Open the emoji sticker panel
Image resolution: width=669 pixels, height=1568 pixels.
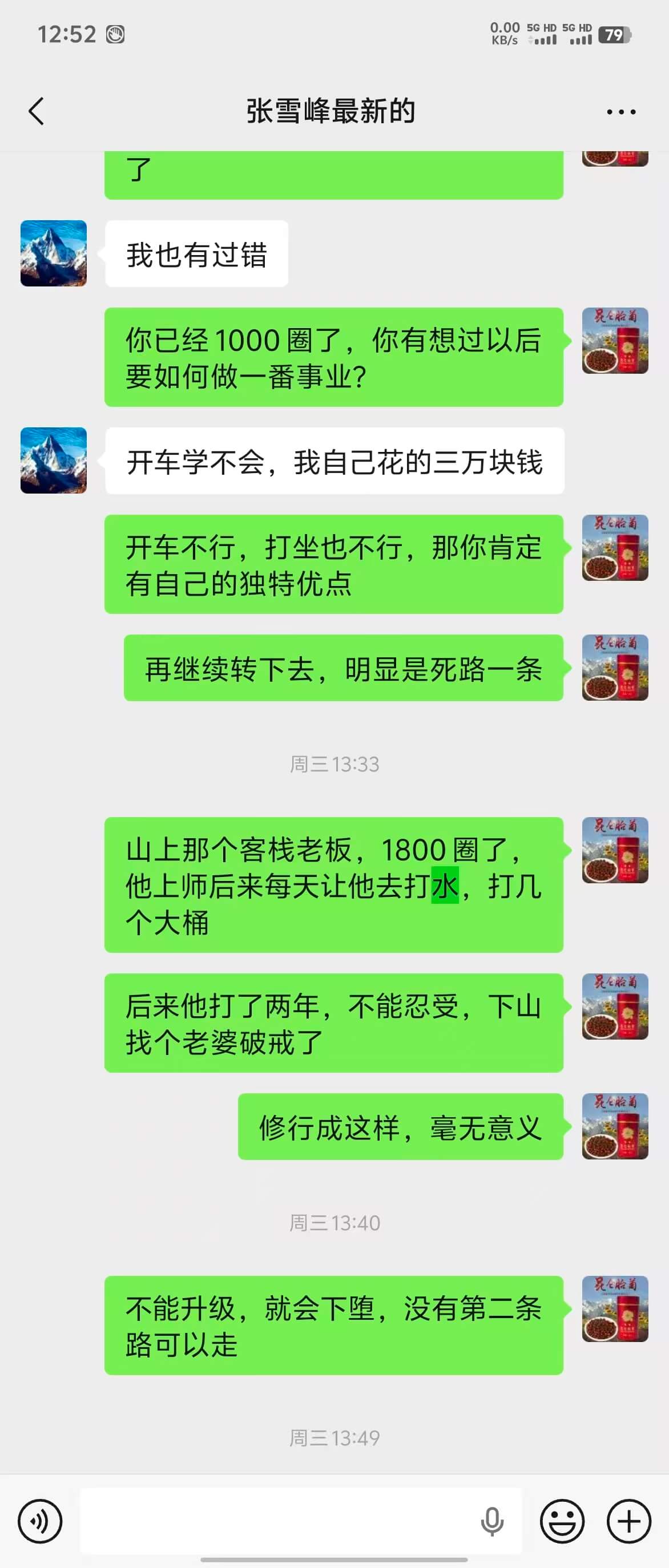click(x=562, y=1521)
